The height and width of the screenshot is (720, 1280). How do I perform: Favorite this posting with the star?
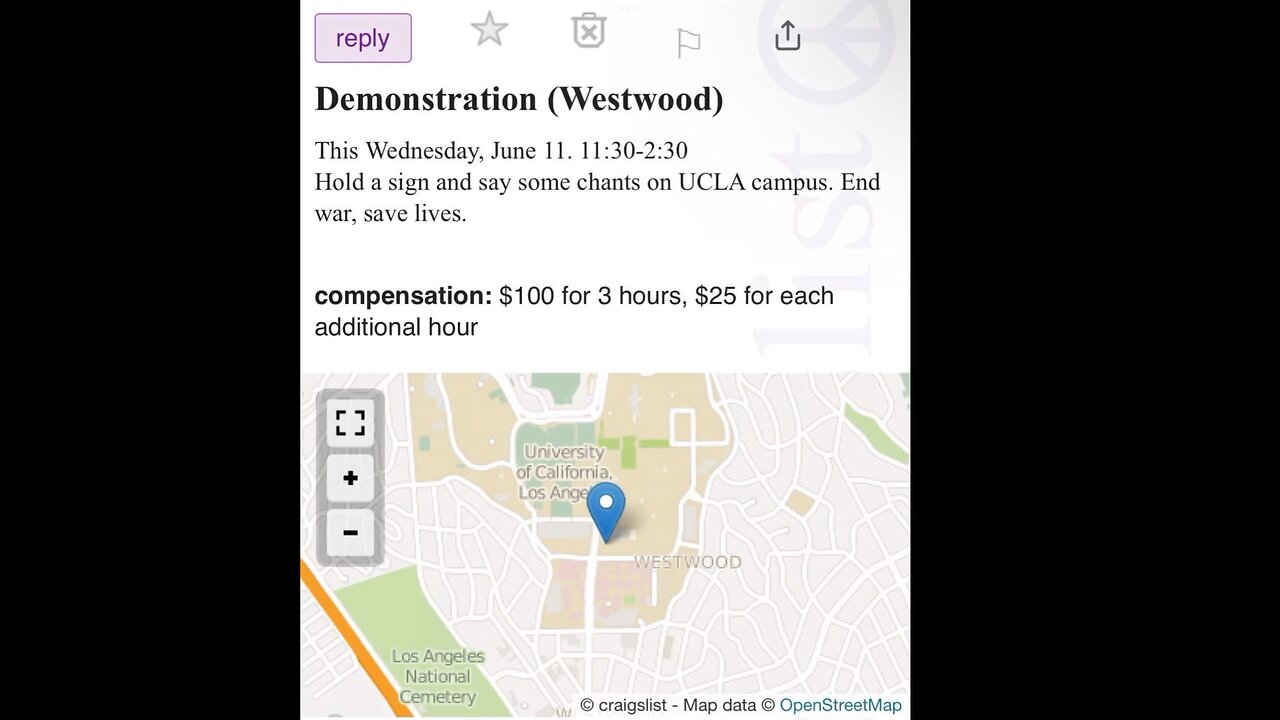(489, 30)
